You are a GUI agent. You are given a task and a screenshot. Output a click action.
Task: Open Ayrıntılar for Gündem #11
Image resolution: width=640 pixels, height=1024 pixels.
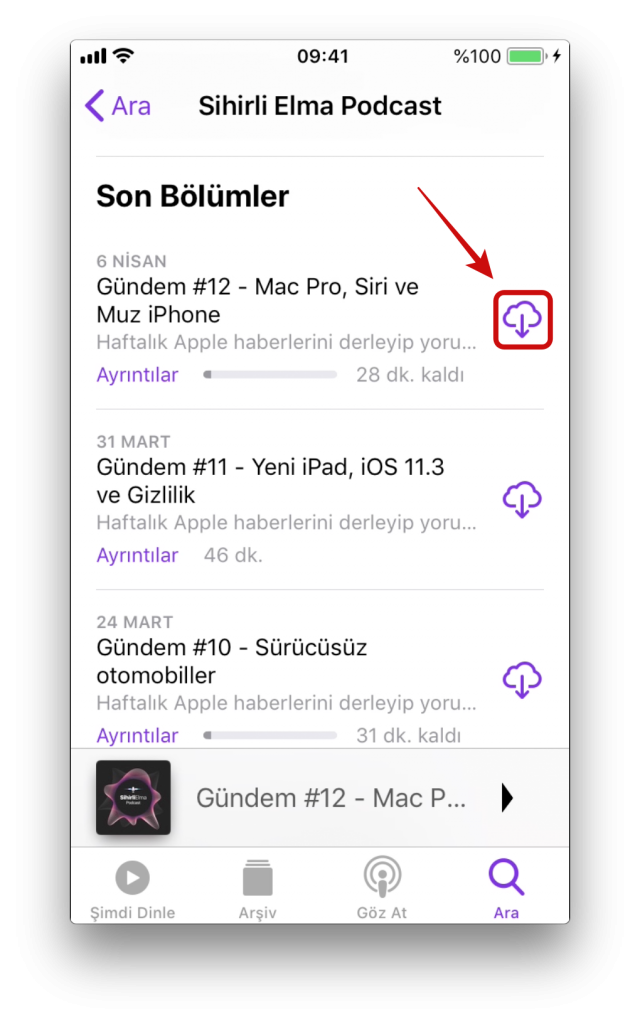coord(137,555)
